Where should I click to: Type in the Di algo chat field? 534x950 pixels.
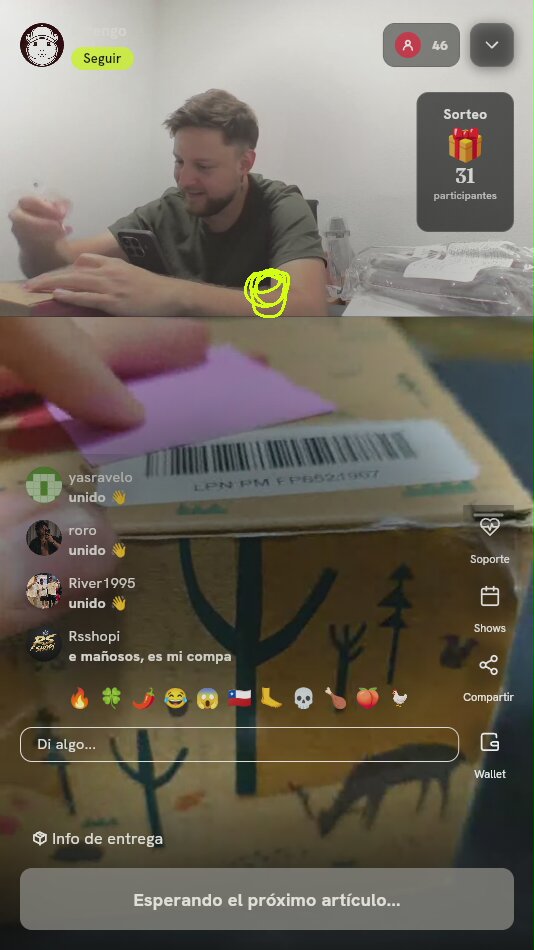[239, 744]
